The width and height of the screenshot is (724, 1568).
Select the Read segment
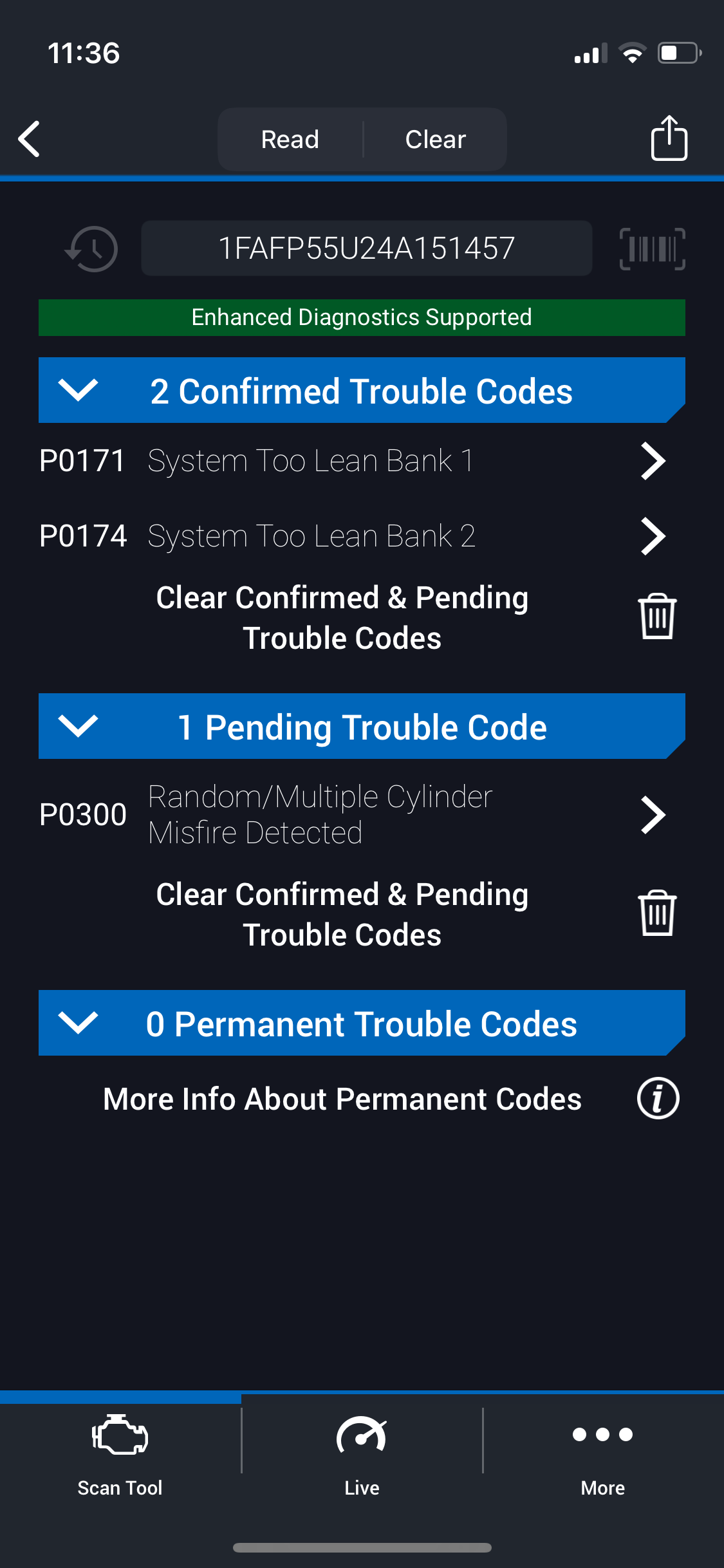point(290,139)
